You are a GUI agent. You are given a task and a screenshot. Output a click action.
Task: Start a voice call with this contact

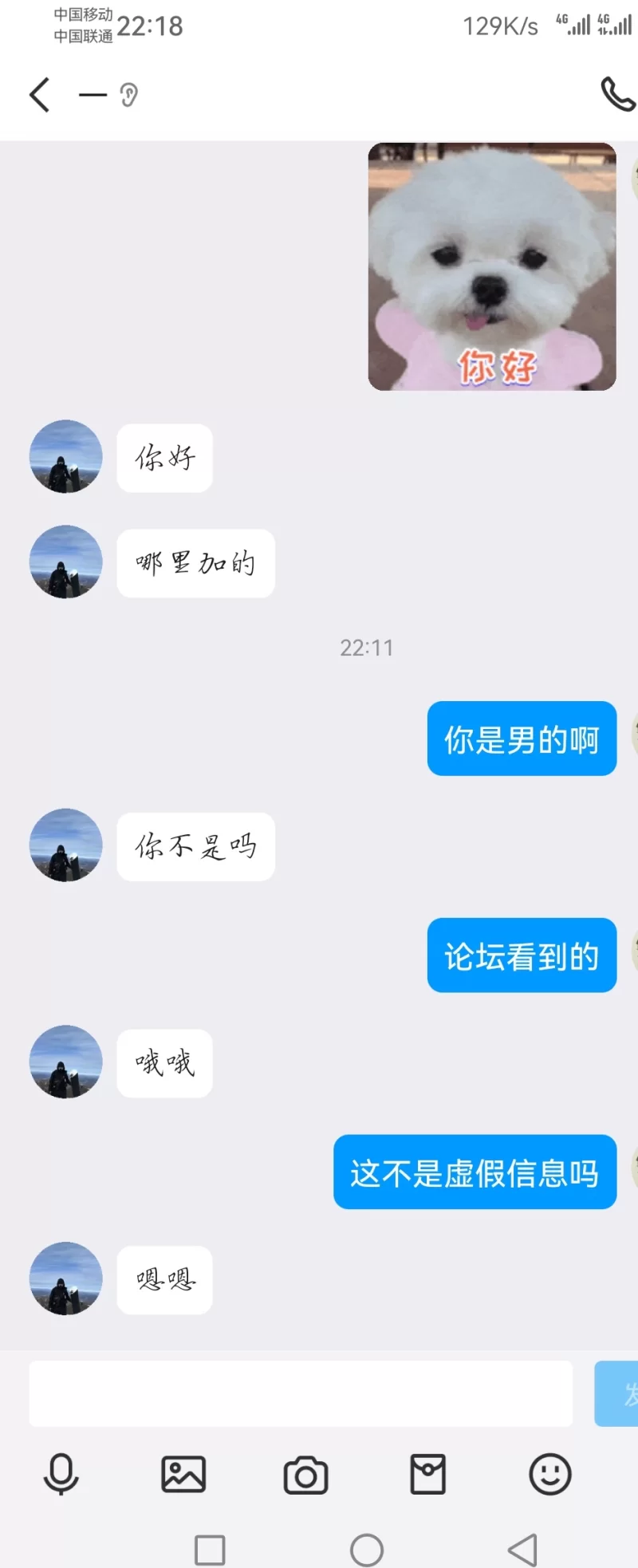point(617,95)
